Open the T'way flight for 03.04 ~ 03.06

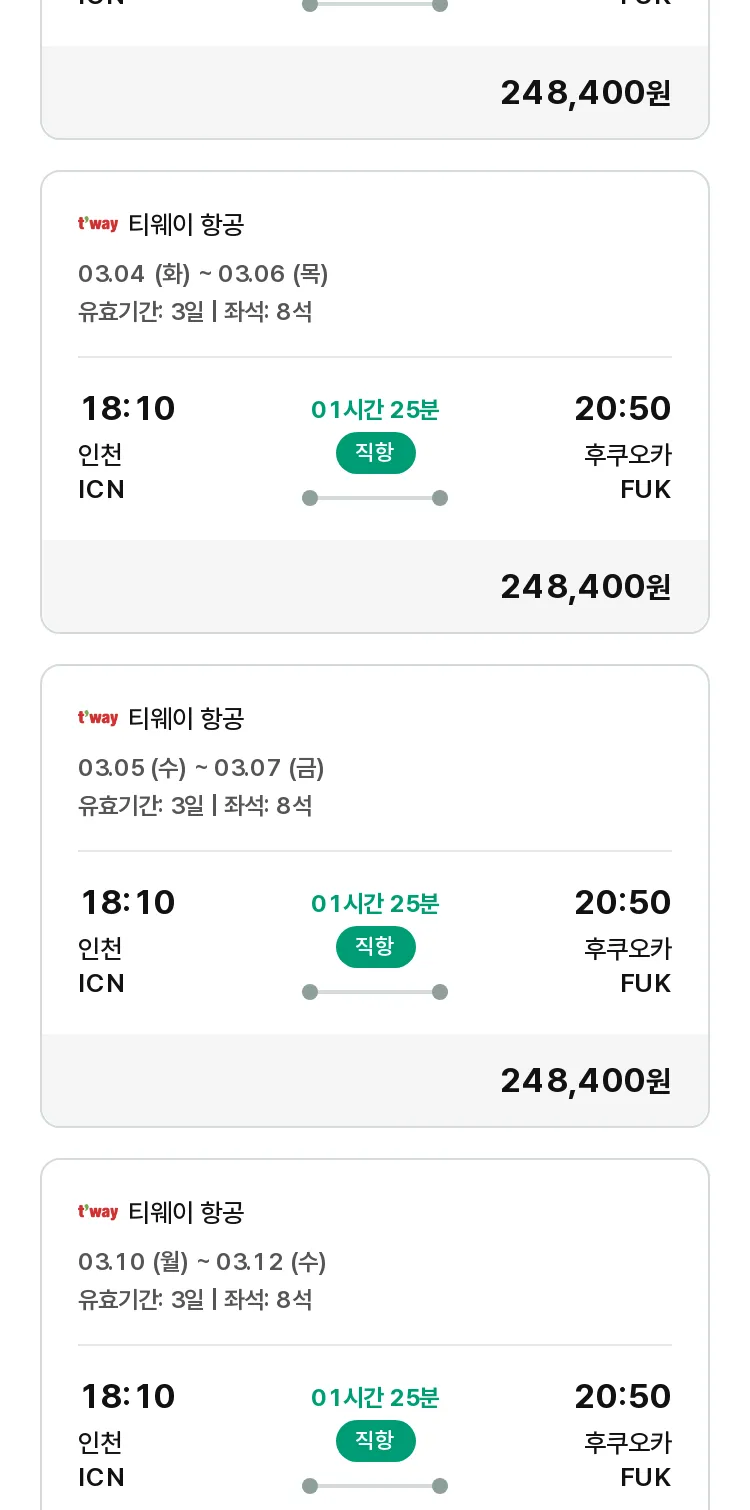click(x=375, y=402)
